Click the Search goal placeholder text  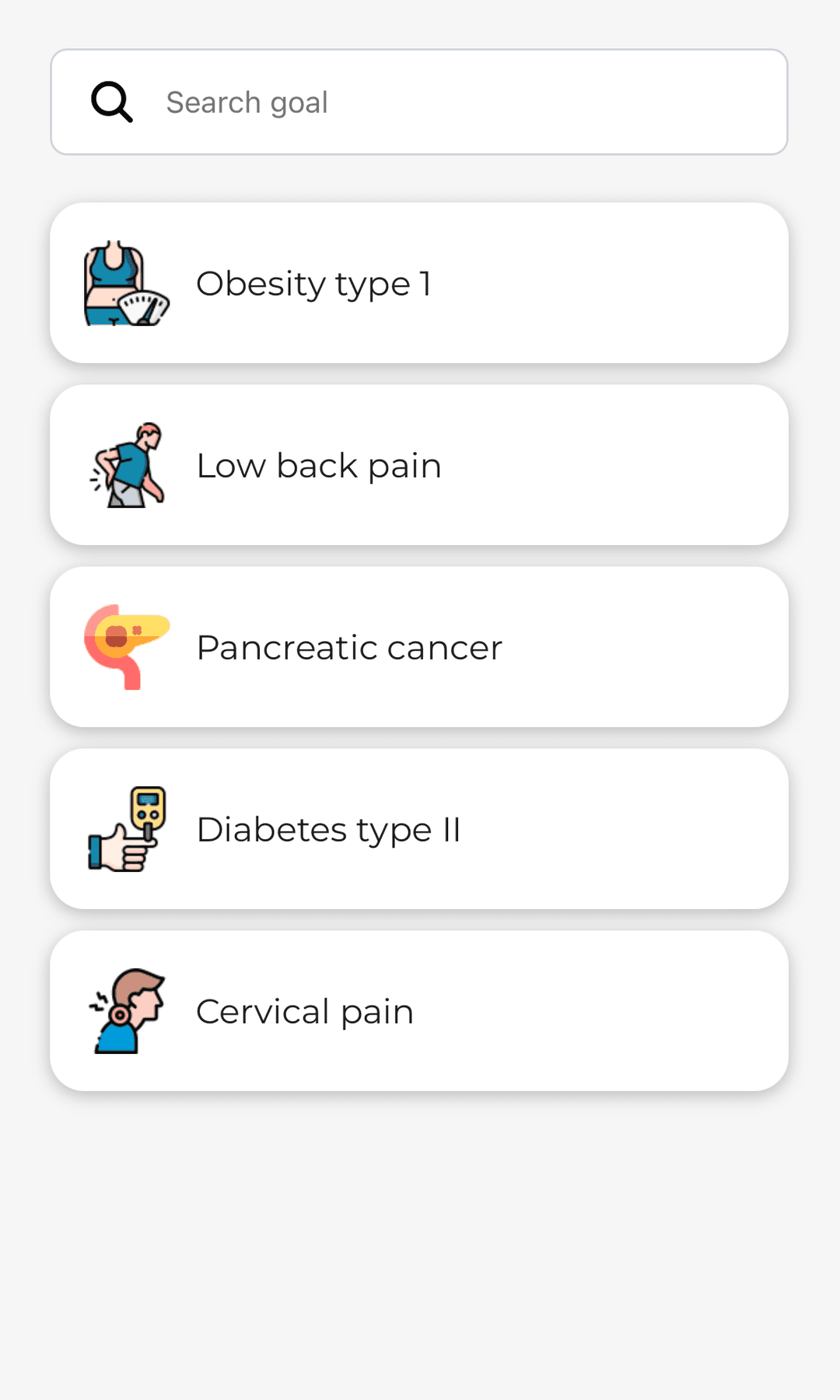tap(247, 101)
